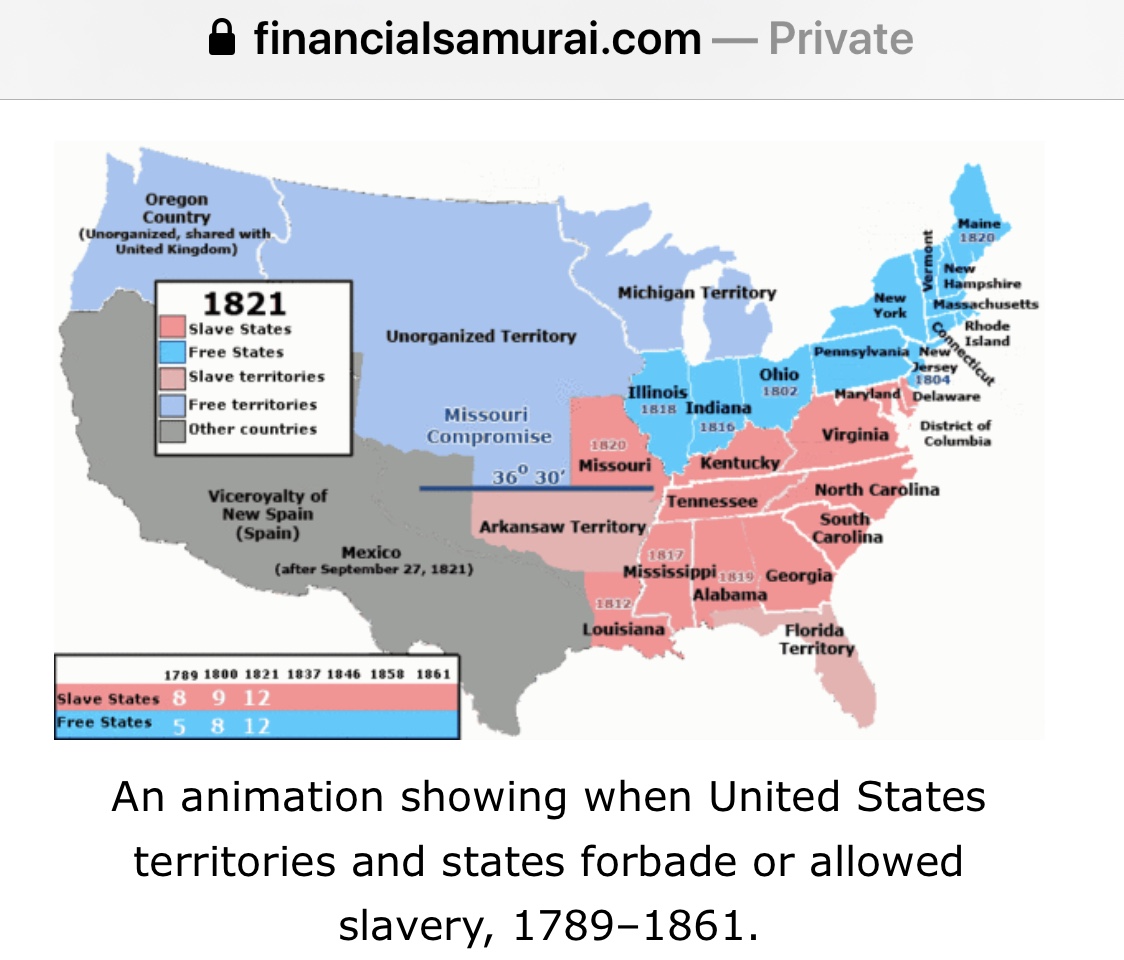The height and width of the screenshot is (960, 1124).
Task: Open the slavery map animation image
Action: click(549, 440)
